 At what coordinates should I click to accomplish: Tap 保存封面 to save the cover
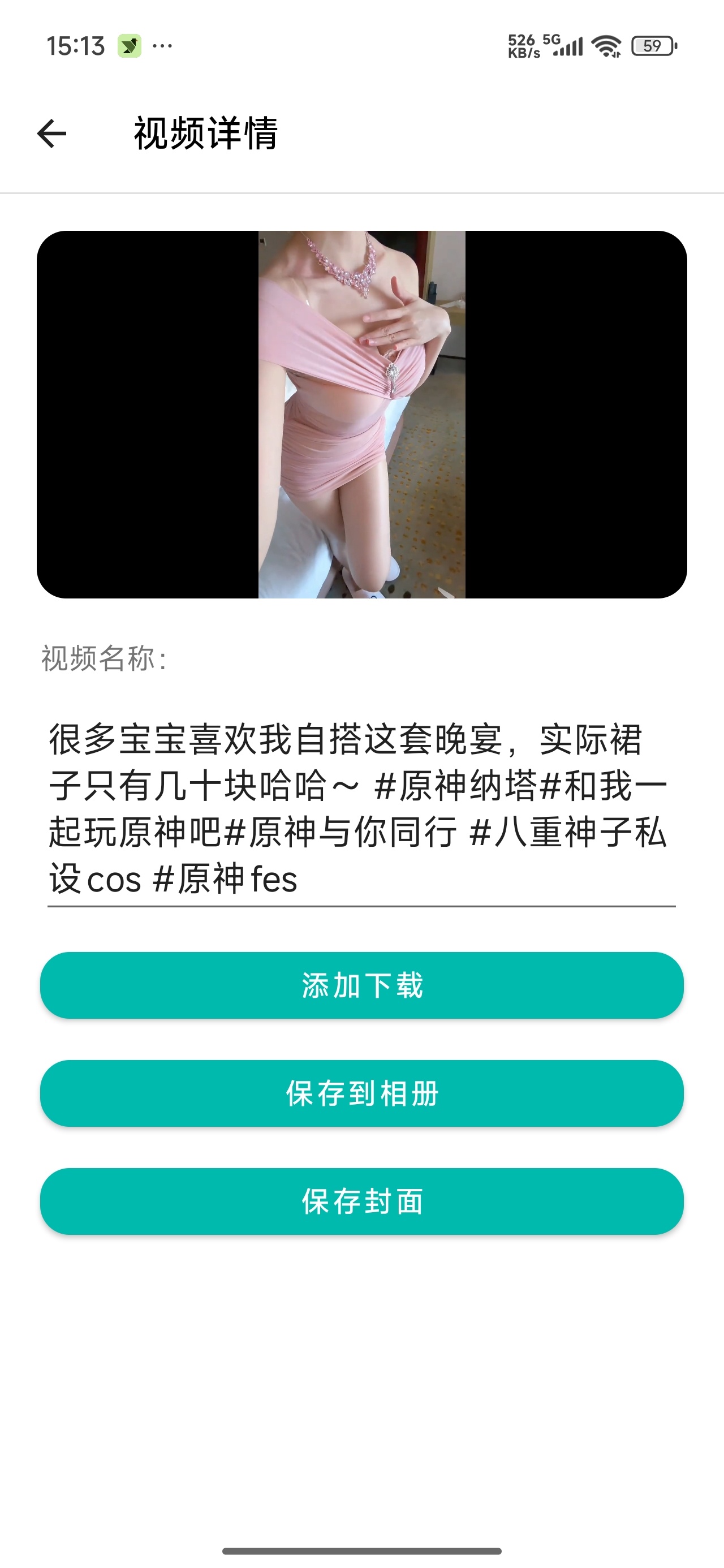tap(361, 1201)
